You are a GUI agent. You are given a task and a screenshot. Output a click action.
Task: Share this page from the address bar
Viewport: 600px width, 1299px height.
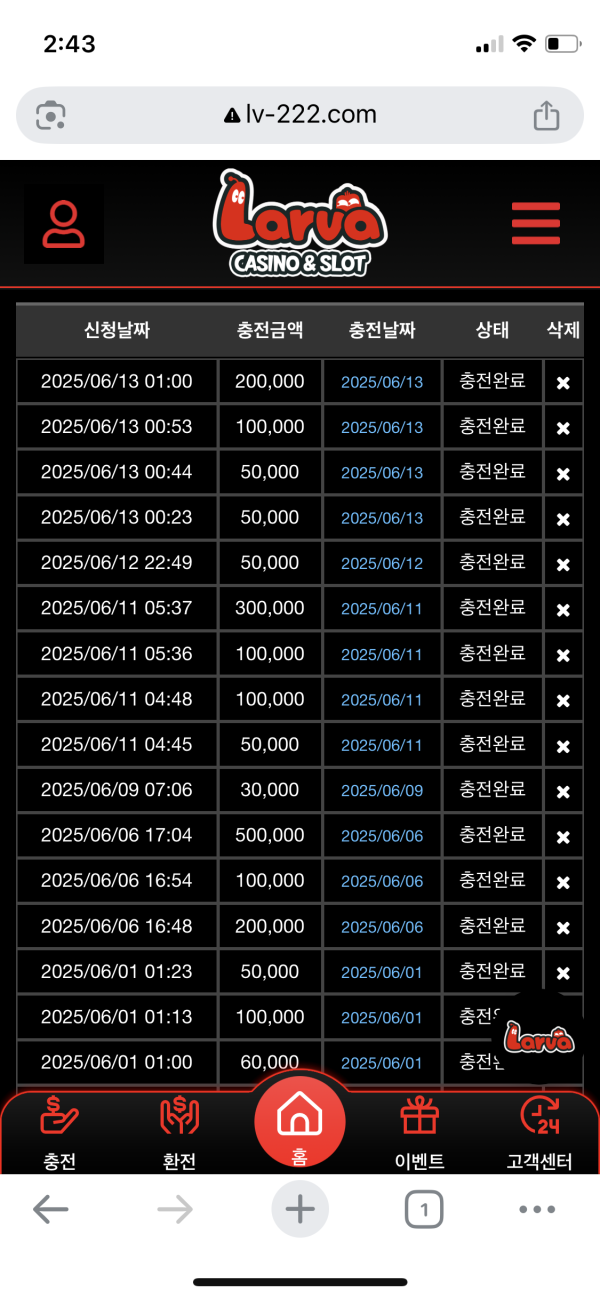click(x=546, y=115)
